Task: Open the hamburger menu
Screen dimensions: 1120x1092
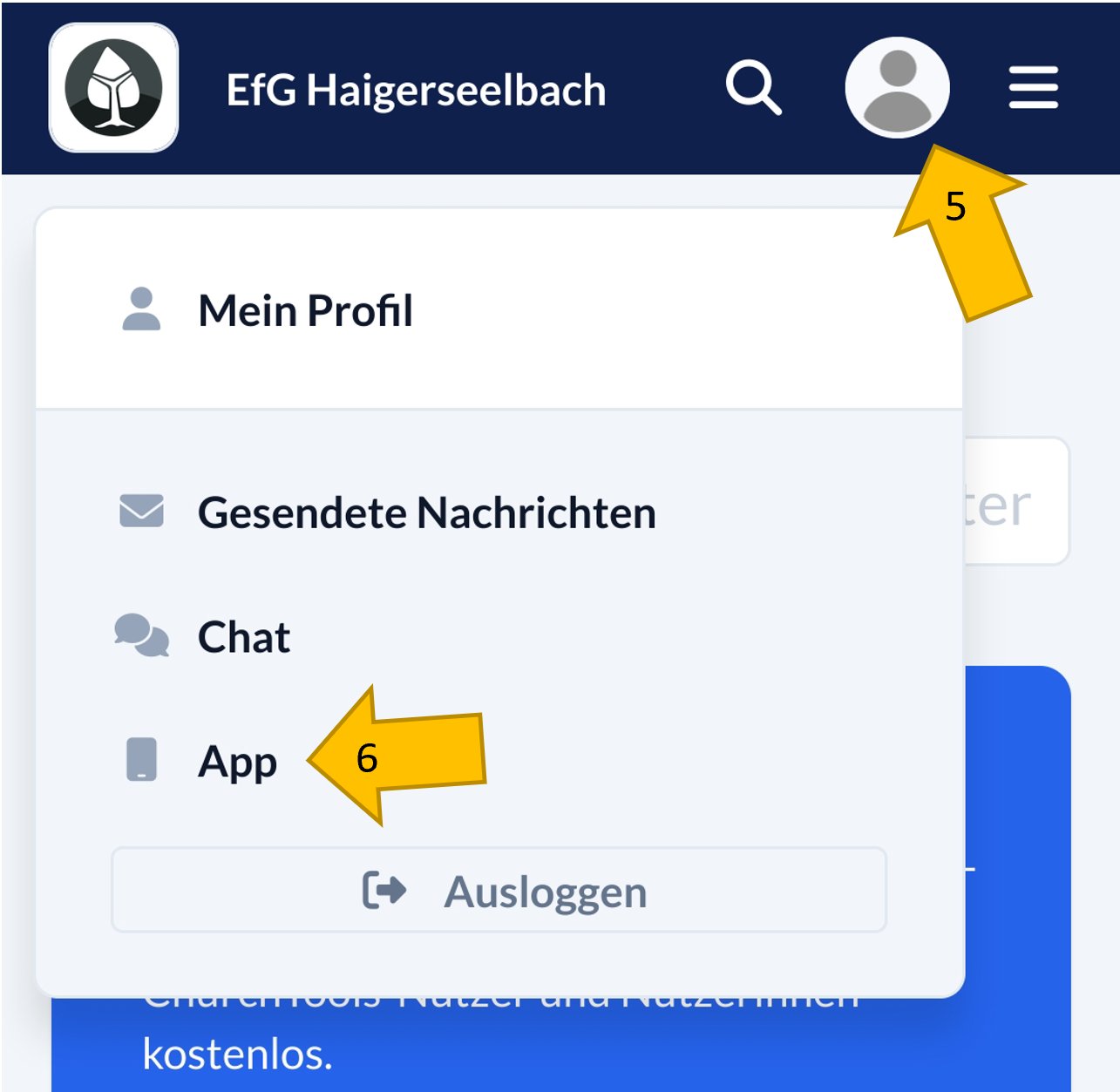Action: coord(1034,88)
